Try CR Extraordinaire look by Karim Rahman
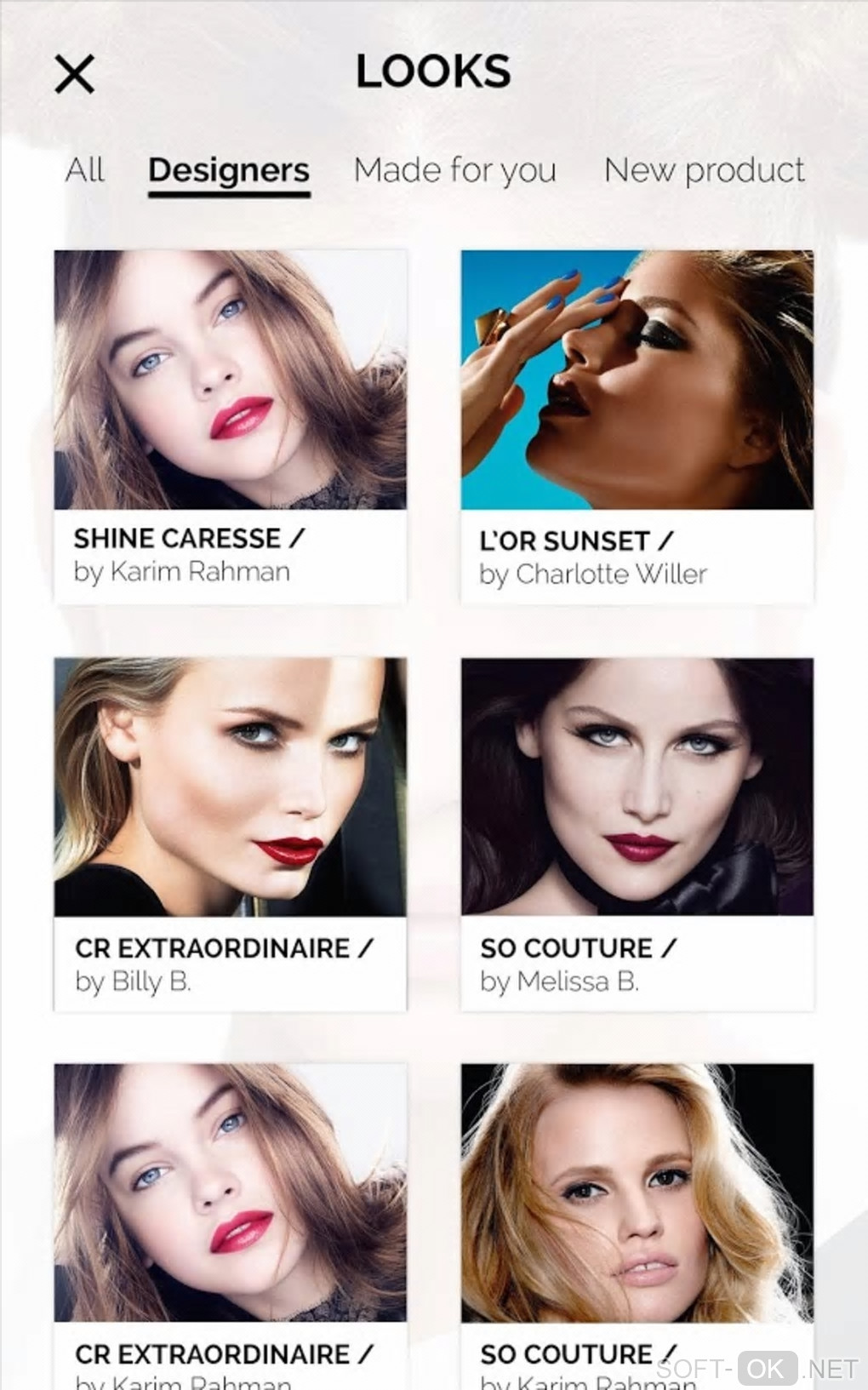The image size is (868, 1390). pos(230,1217)
